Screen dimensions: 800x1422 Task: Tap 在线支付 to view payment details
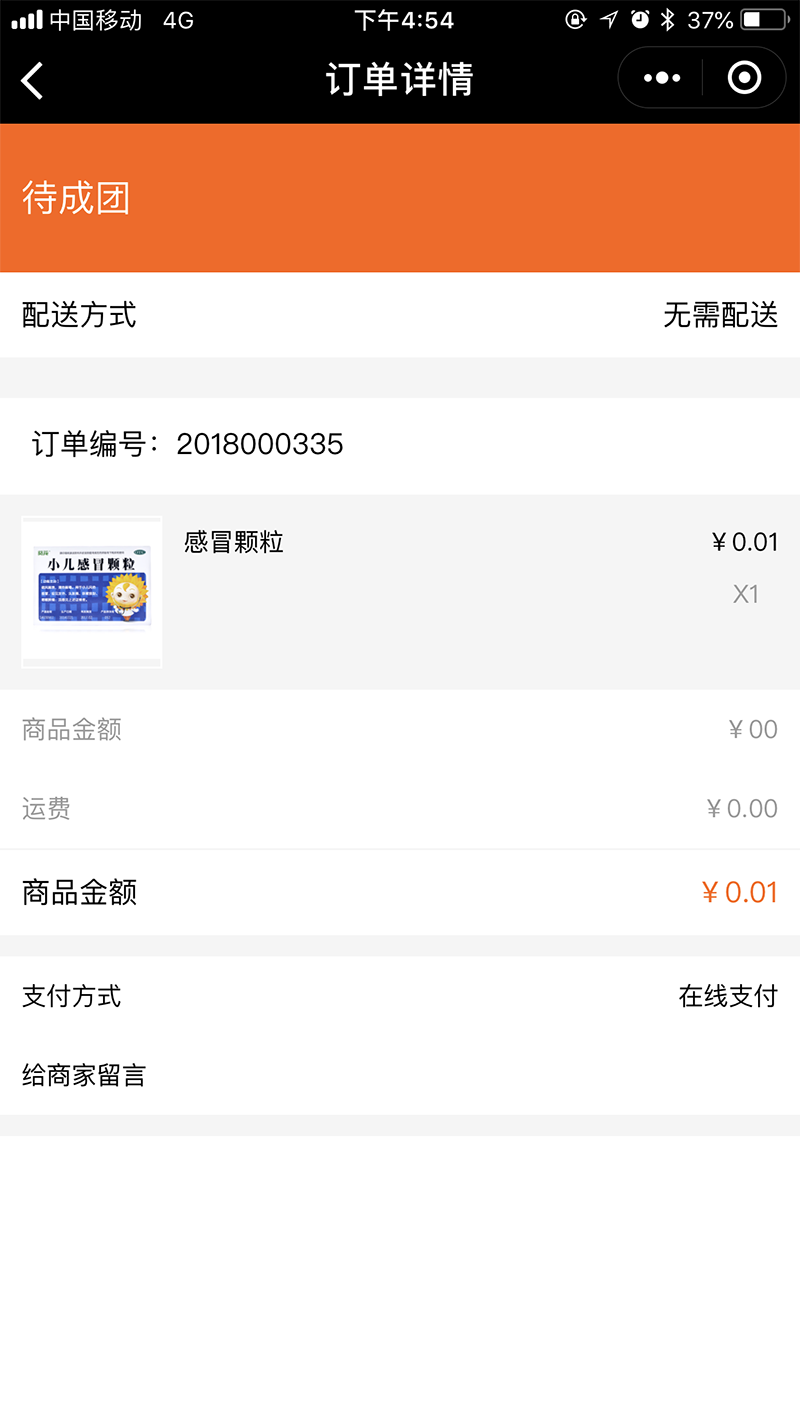click(726, 996)
